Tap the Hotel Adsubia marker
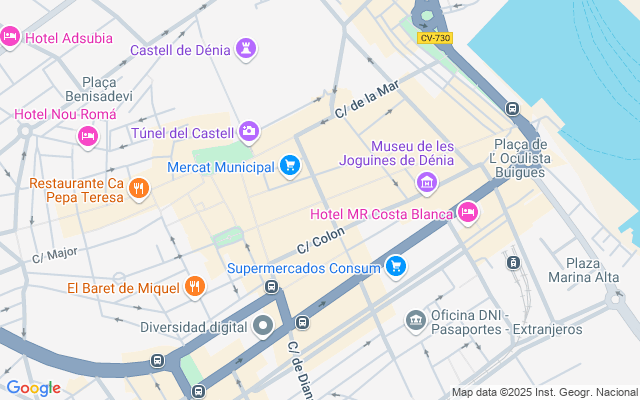The width and height of the screenshot is (640, 400). click(10, 37)
